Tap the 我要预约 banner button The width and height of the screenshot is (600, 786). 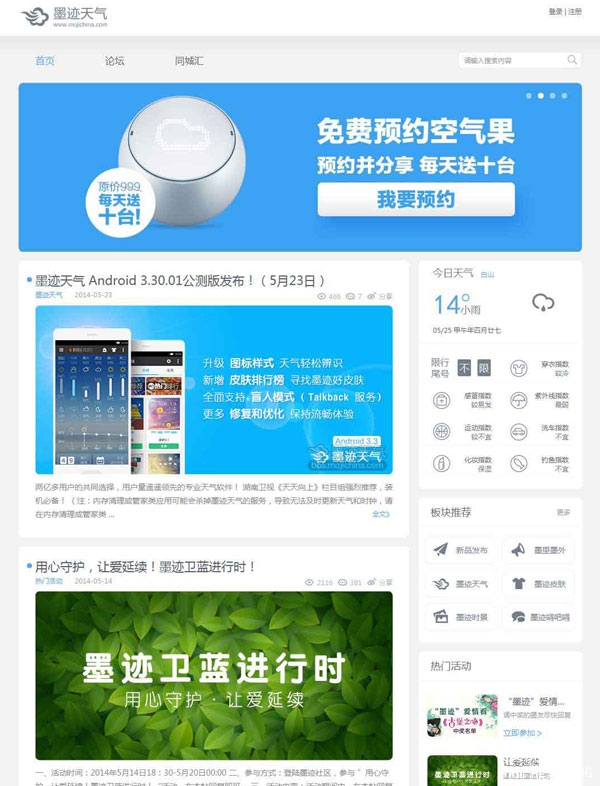[415, 199]
